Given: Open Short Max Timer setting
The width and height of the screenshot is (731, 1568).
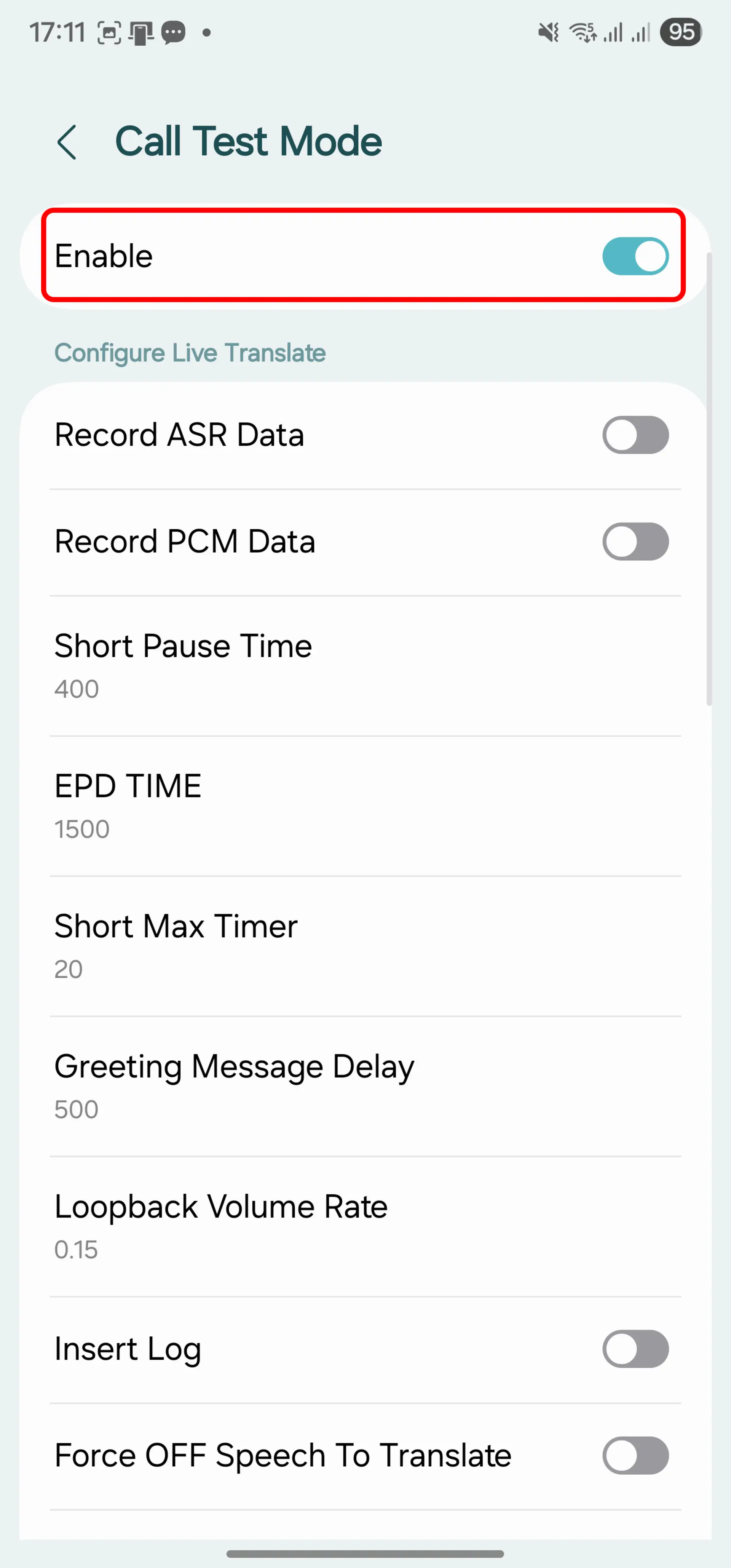Looking at the screenshot, I should coord(365,946).
